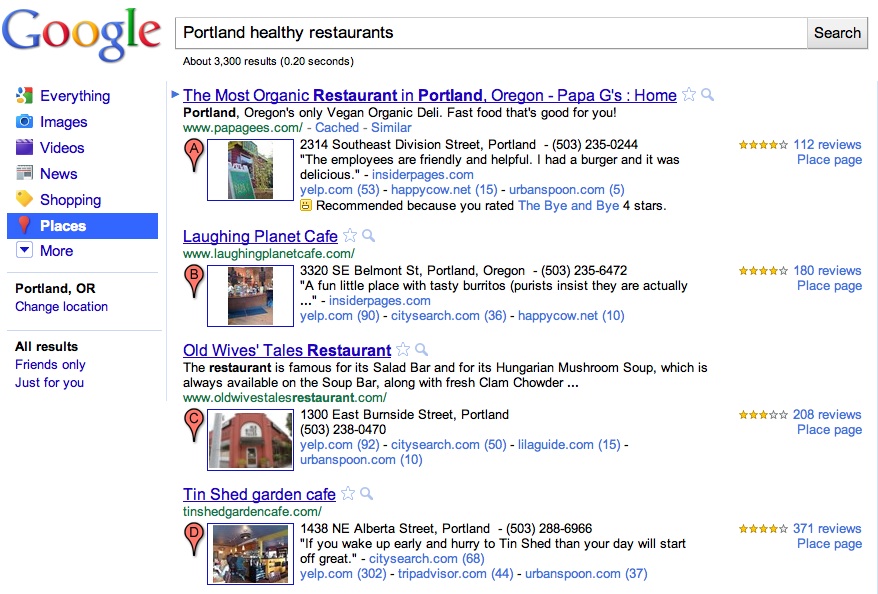Viewport: 878px width, 594px height.
Task: Switch to Videos results
Action: pyautogui.click(x=62, y=148)
